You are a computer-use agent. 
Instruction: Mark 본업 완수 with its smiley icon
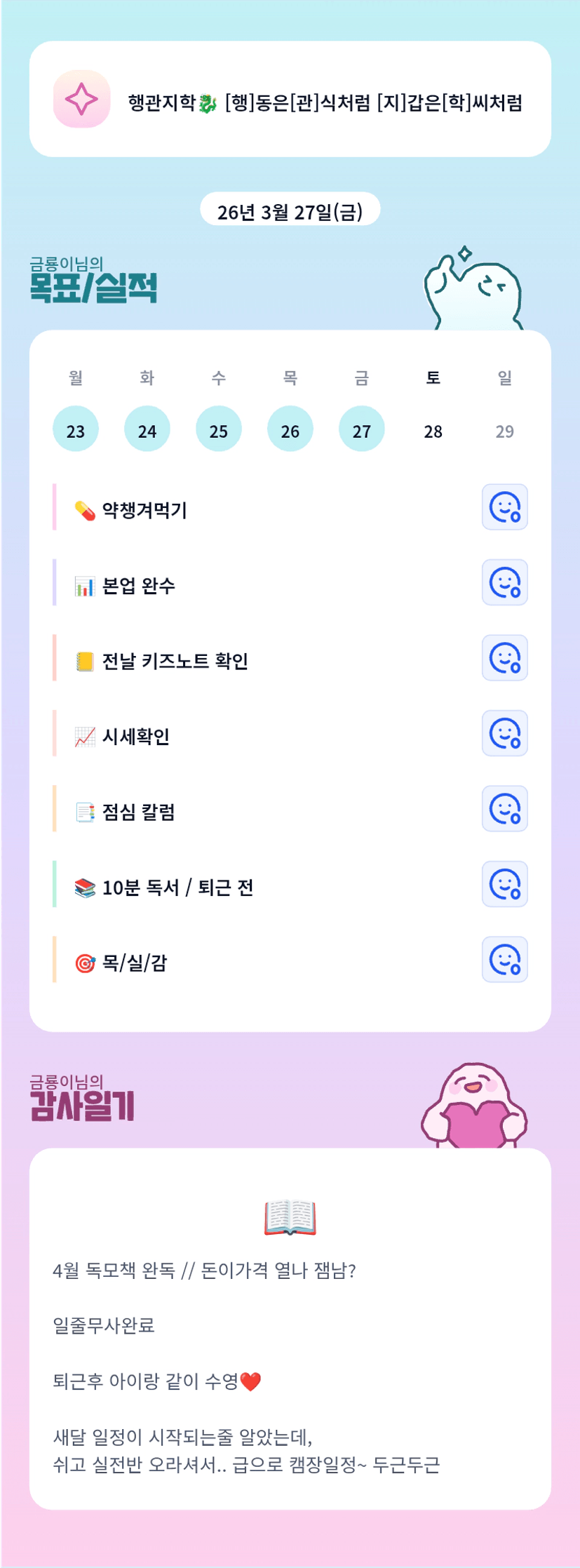pyautogui.click(x=505, y=582)
